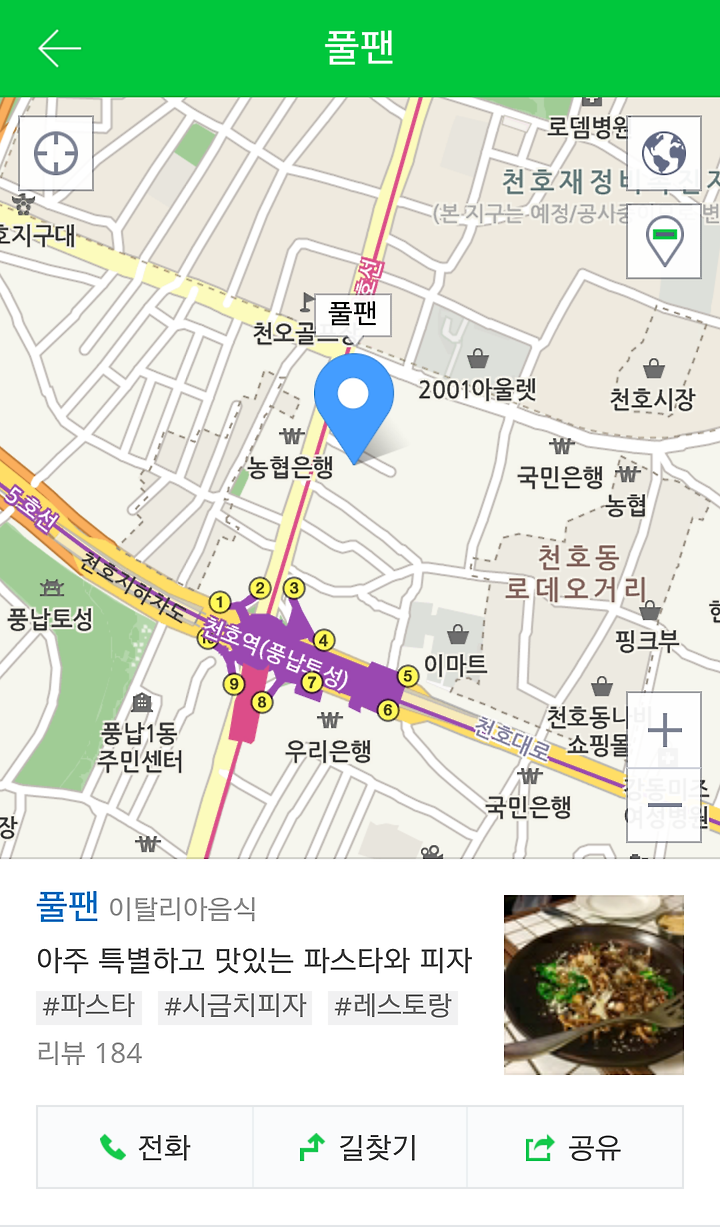
Task: Select the #레스토랑 hashtag
Action: [x=393, y=1006]
